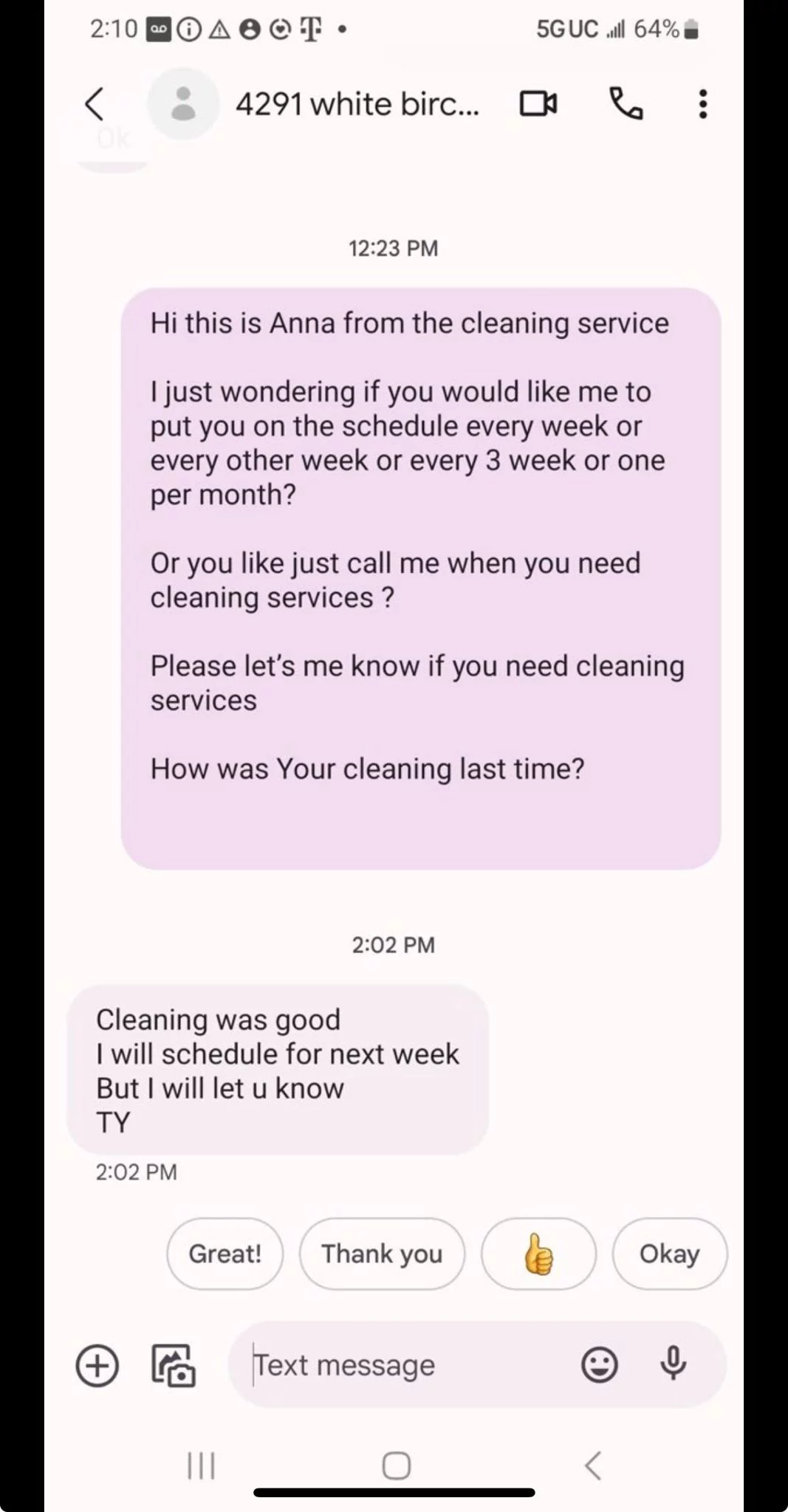Open the plus attachment menu
This screenshot has width=788, height=1512.
click(x=97, y=1365)
